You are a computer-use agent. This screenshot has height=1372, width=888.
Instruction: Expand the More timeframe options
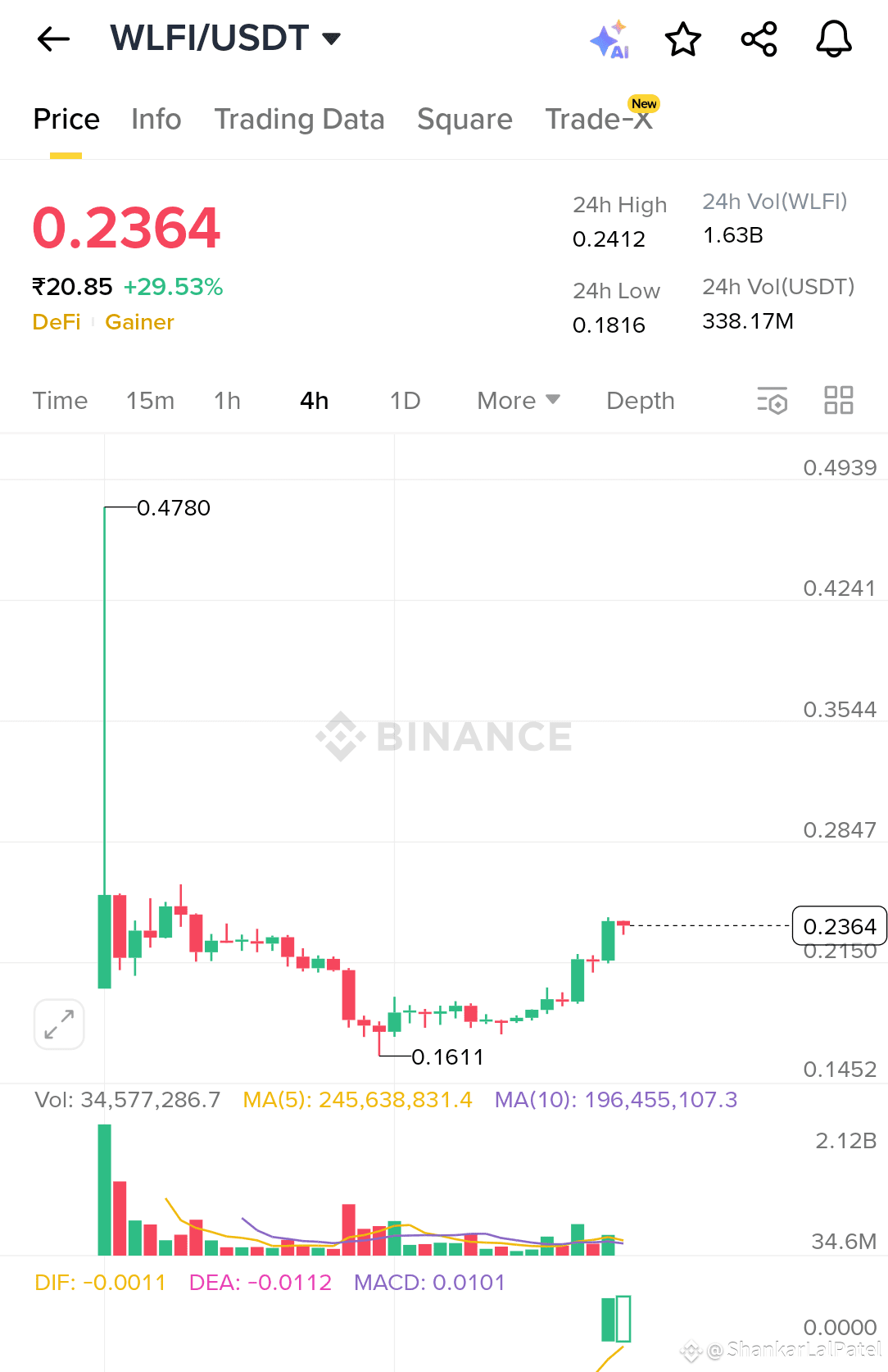[x=518, y=401]
